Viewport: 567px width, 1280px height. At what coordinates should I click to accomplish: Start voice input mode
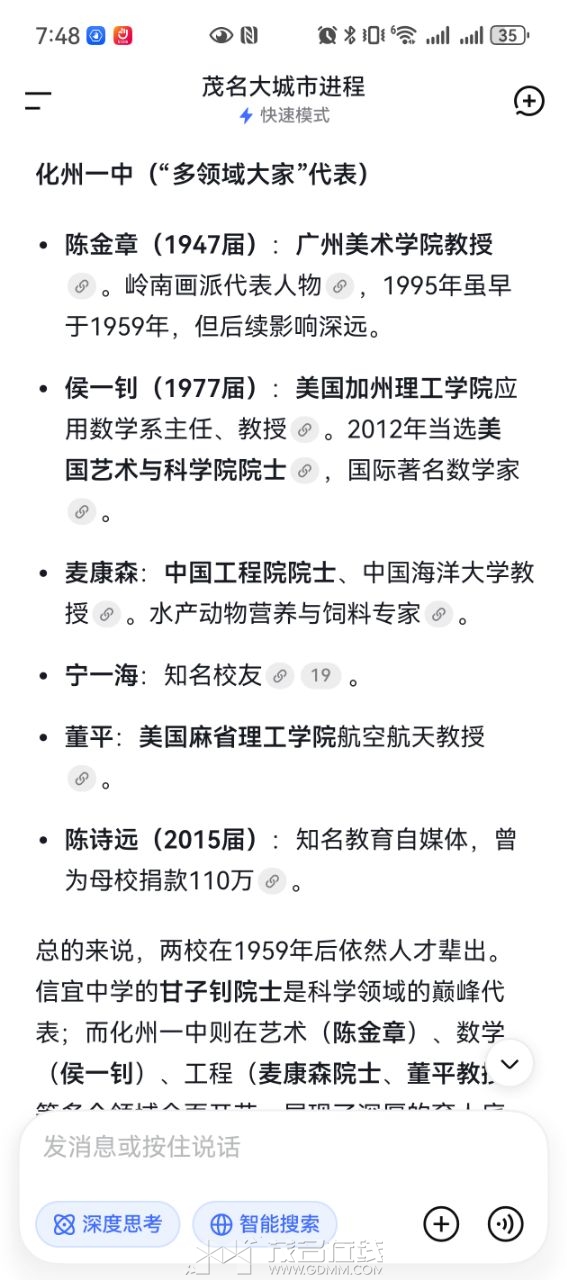[506, 1224]
